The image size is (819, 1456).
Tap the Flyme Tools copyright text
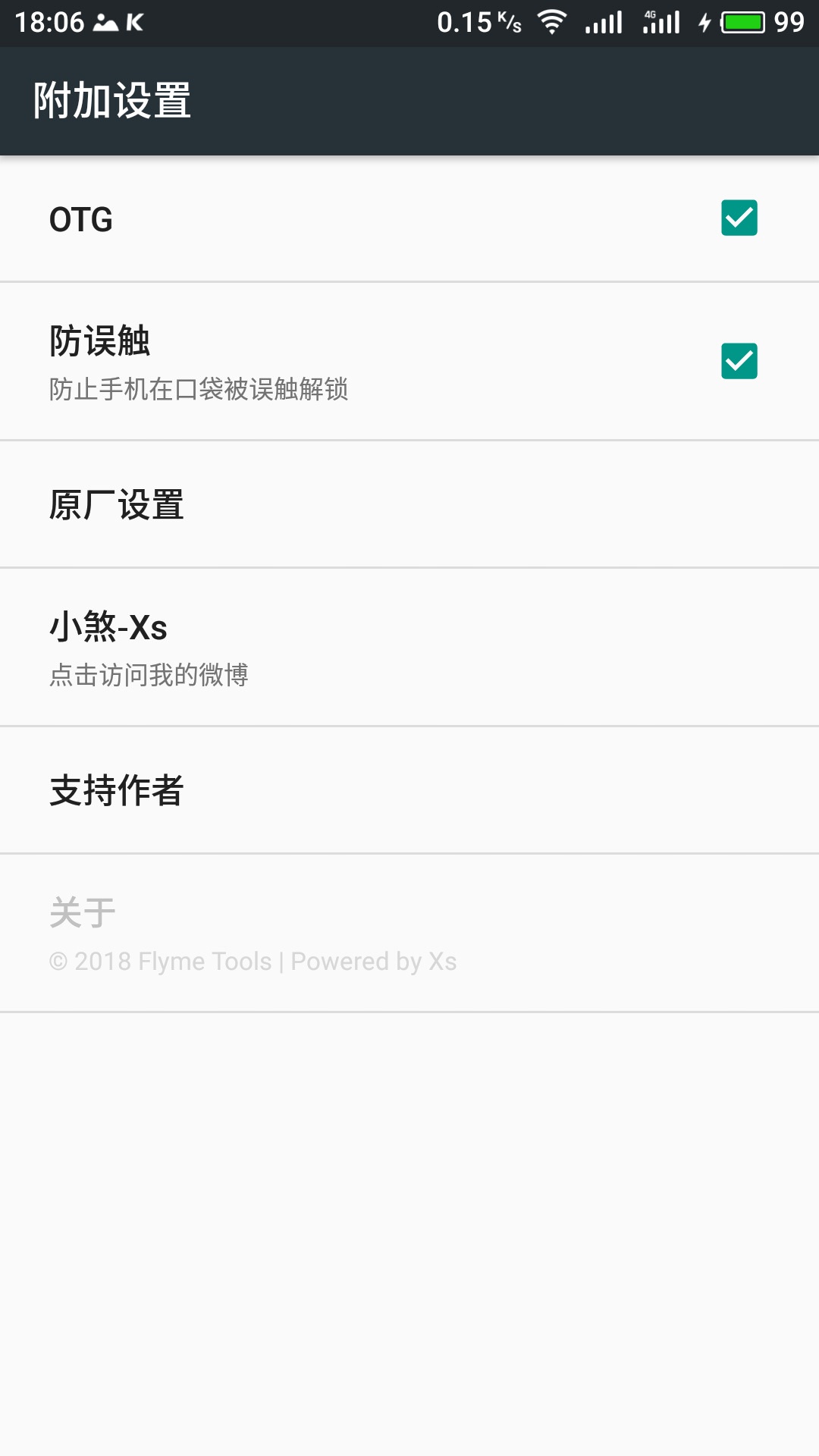tap(252, 960)
